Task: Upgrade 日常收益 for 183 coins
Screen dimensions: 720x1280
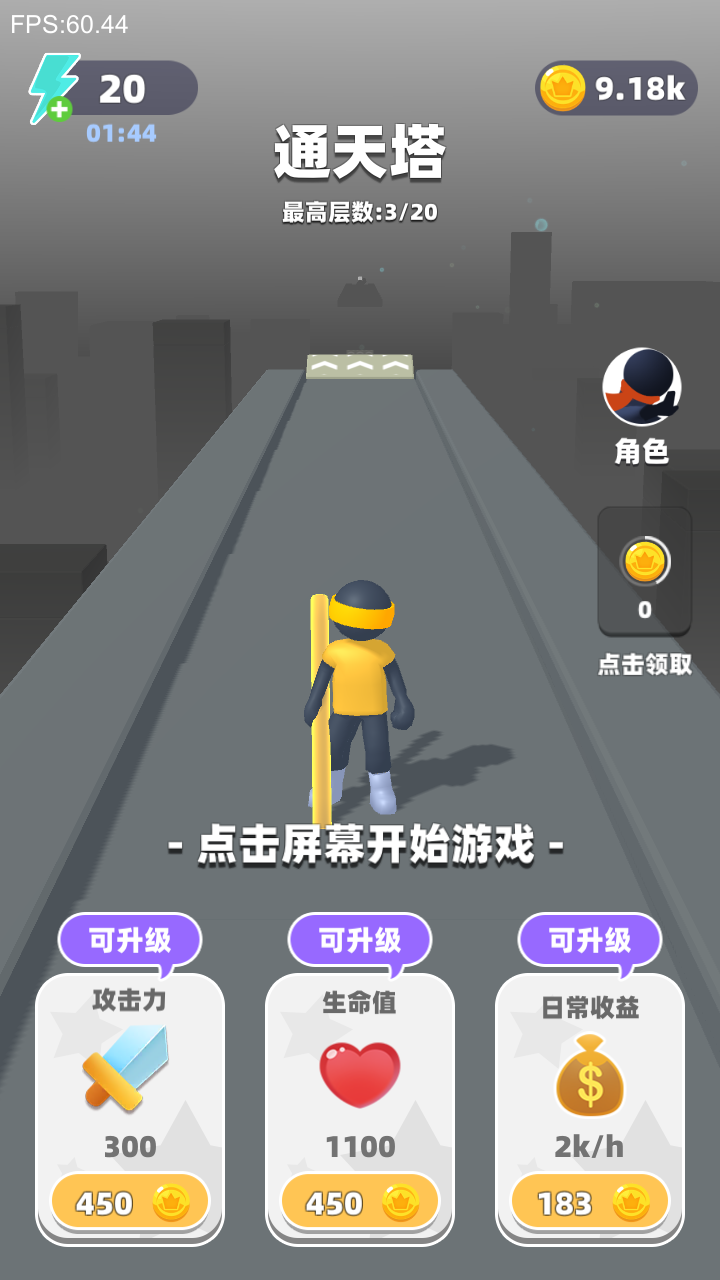Action: (x=590, y=1202)
